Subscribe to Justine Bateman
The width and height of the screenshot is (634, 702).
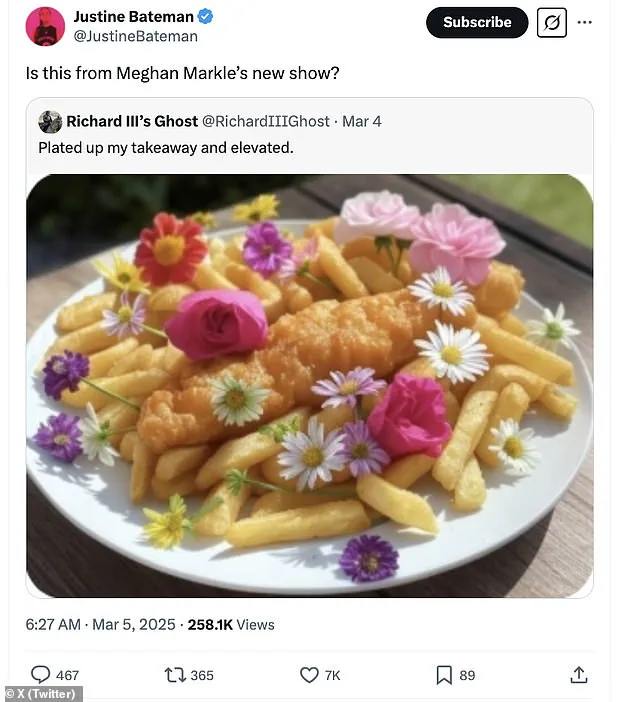(476, 22)
